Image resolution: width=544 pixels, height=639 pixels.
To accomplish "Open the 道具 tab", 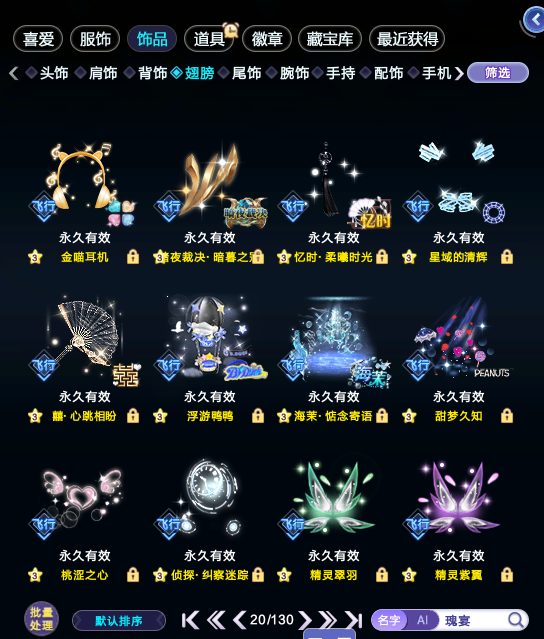I will (x=209, y=39).
